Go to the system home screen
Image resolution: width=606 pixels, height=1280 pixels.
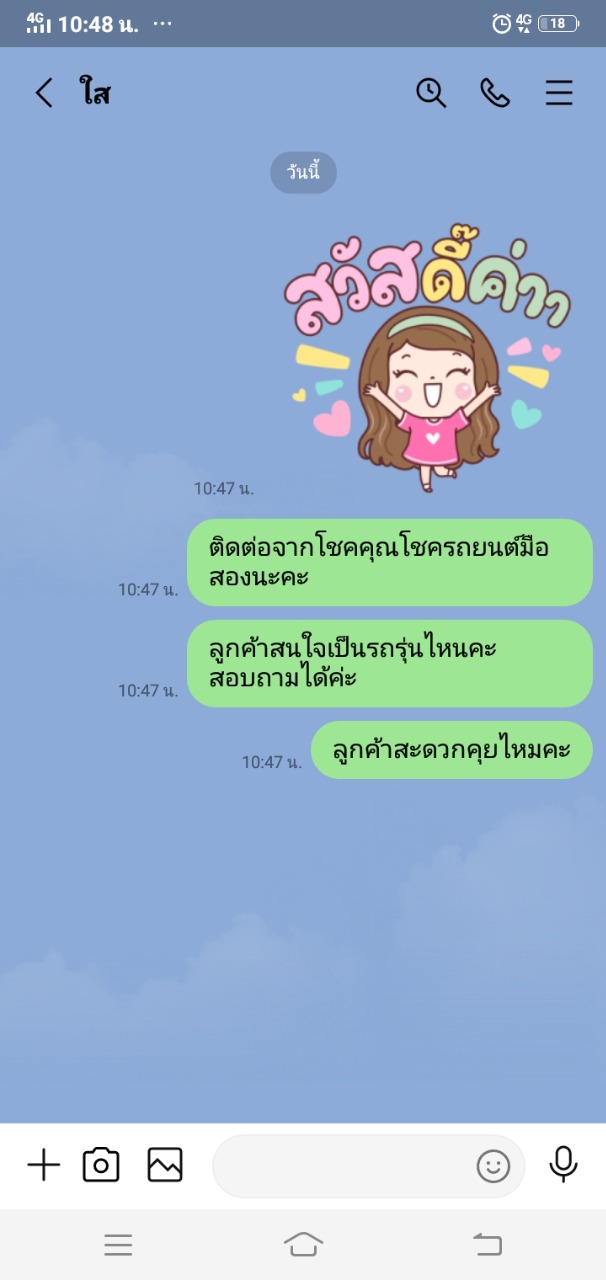303,1244
